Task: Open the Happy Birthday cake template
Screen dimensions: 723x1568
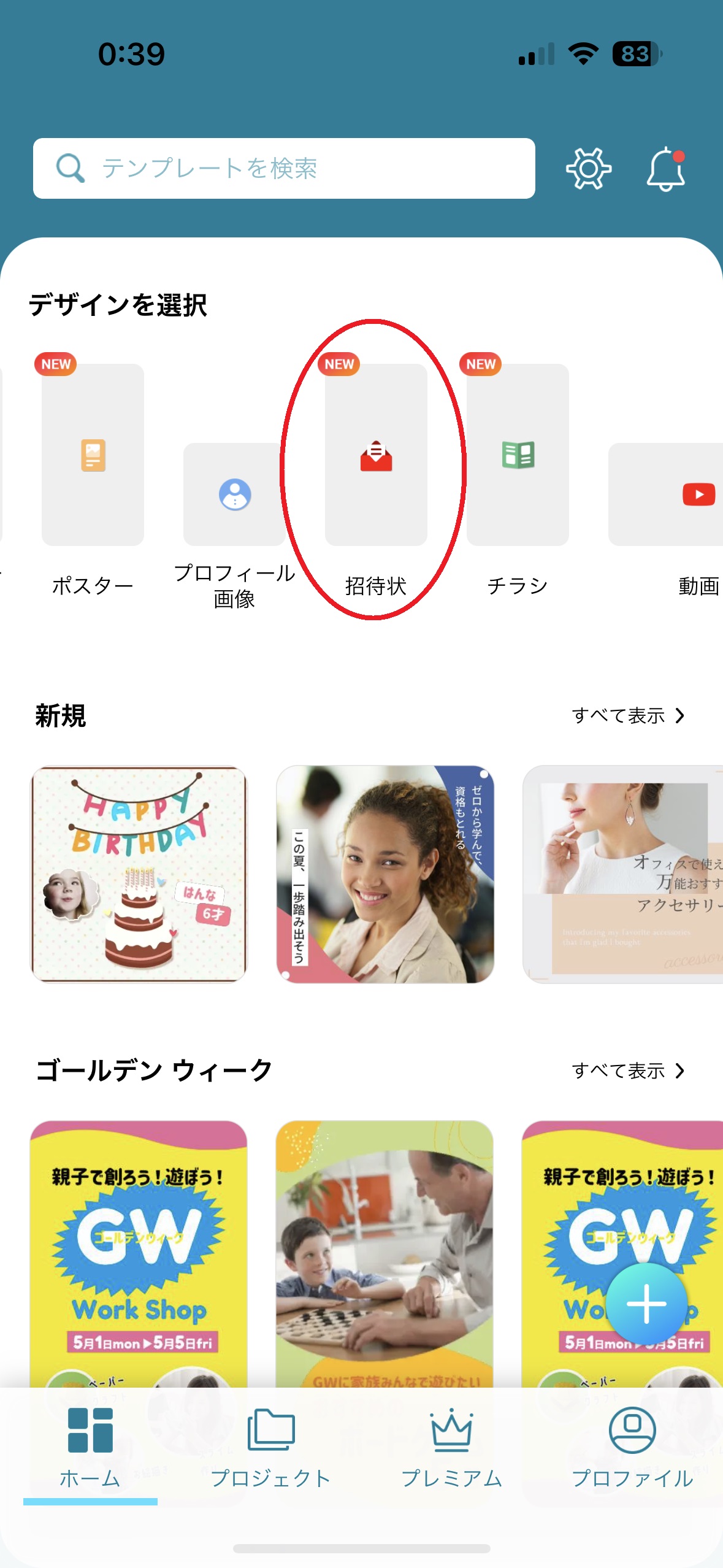Action: click(139, 874)
